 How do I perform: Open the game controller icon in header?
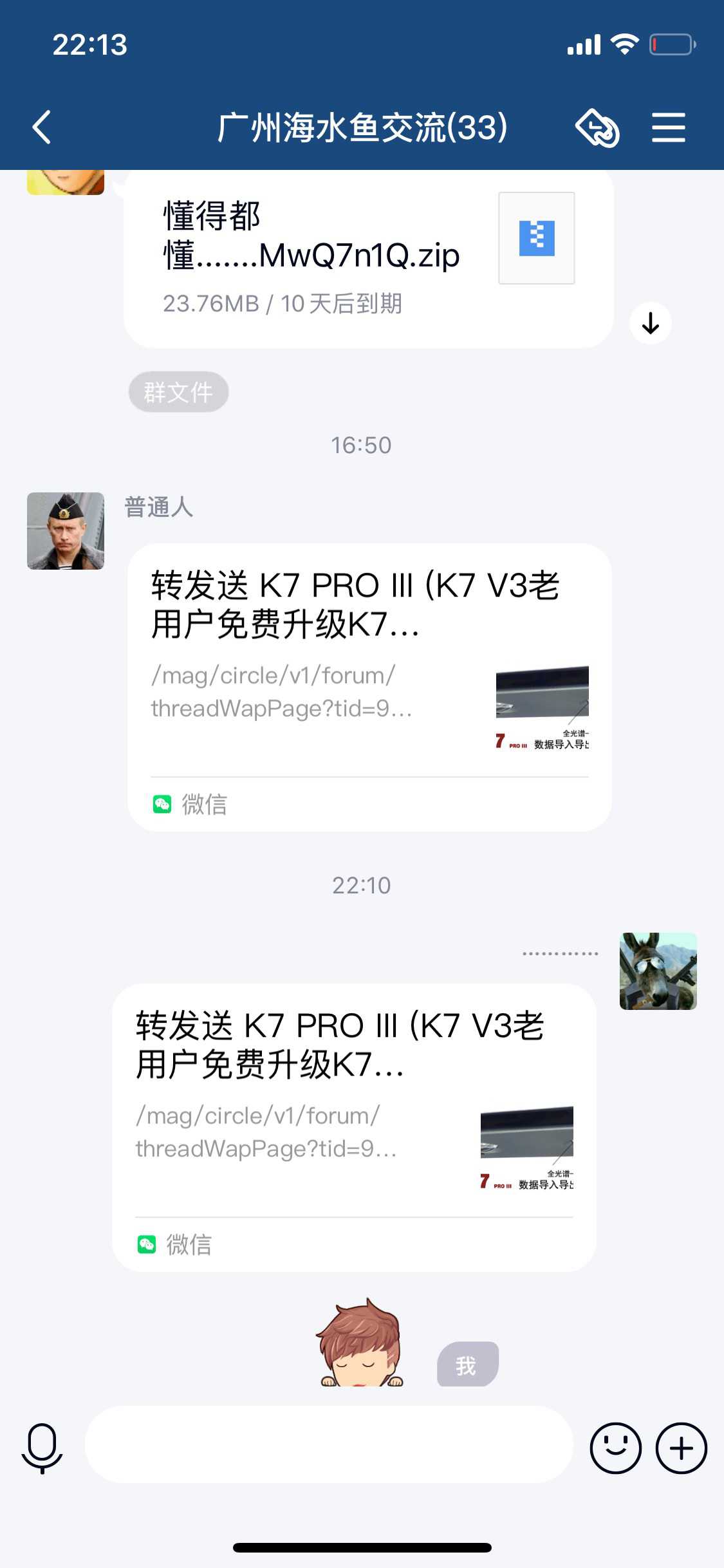[597, 128]
